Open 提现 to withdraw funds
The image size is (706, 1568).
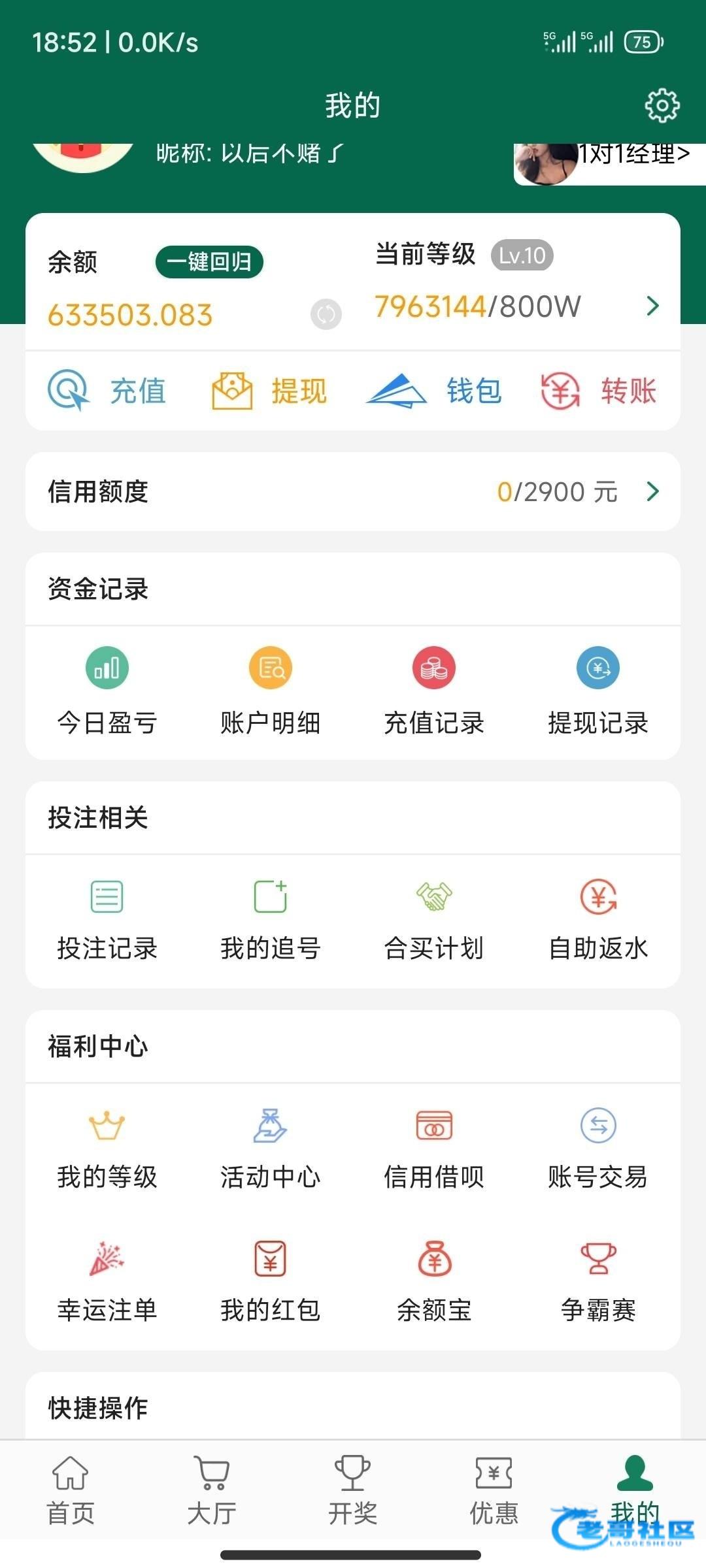coord(270,391)
